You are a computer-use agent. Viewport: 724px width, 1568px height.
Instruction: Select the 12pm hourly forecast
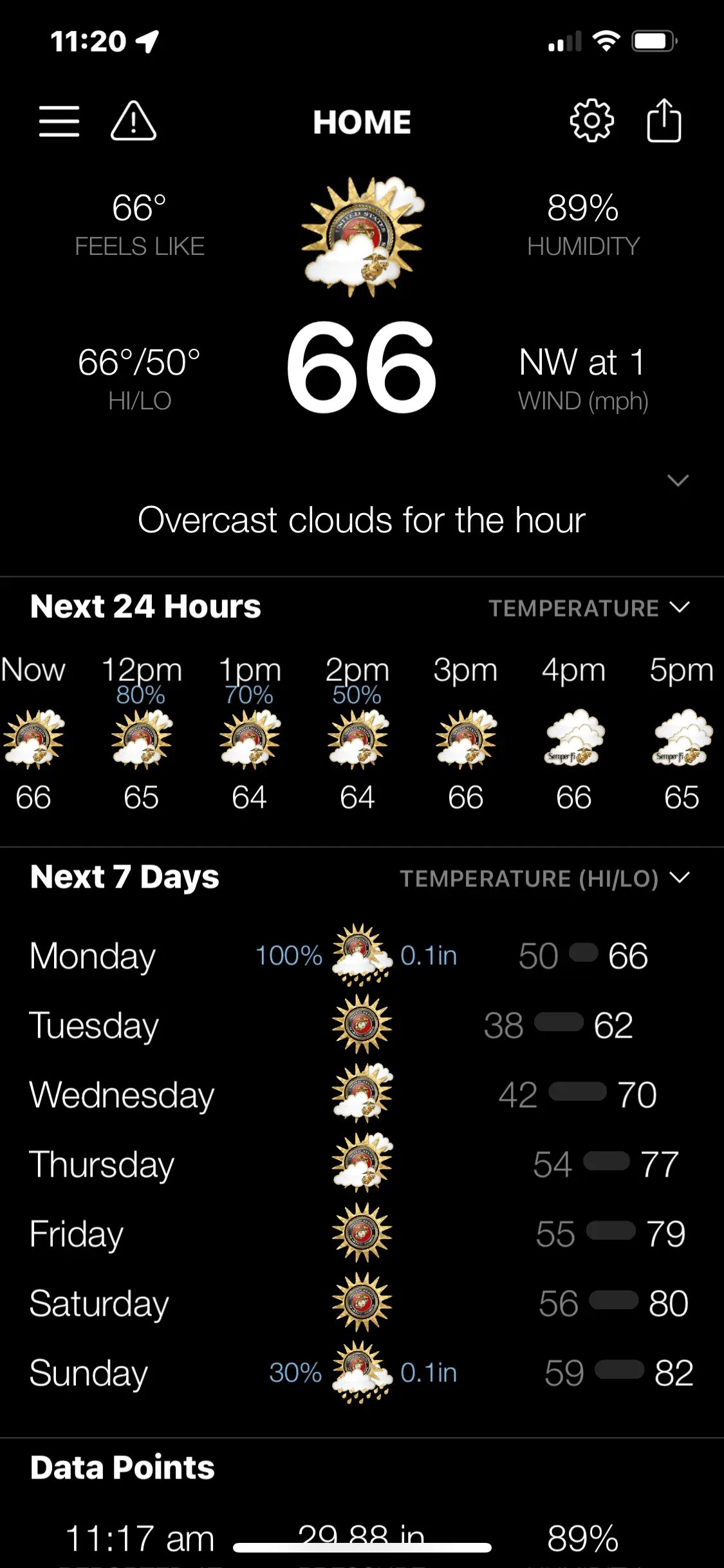(x=142, y=734)
